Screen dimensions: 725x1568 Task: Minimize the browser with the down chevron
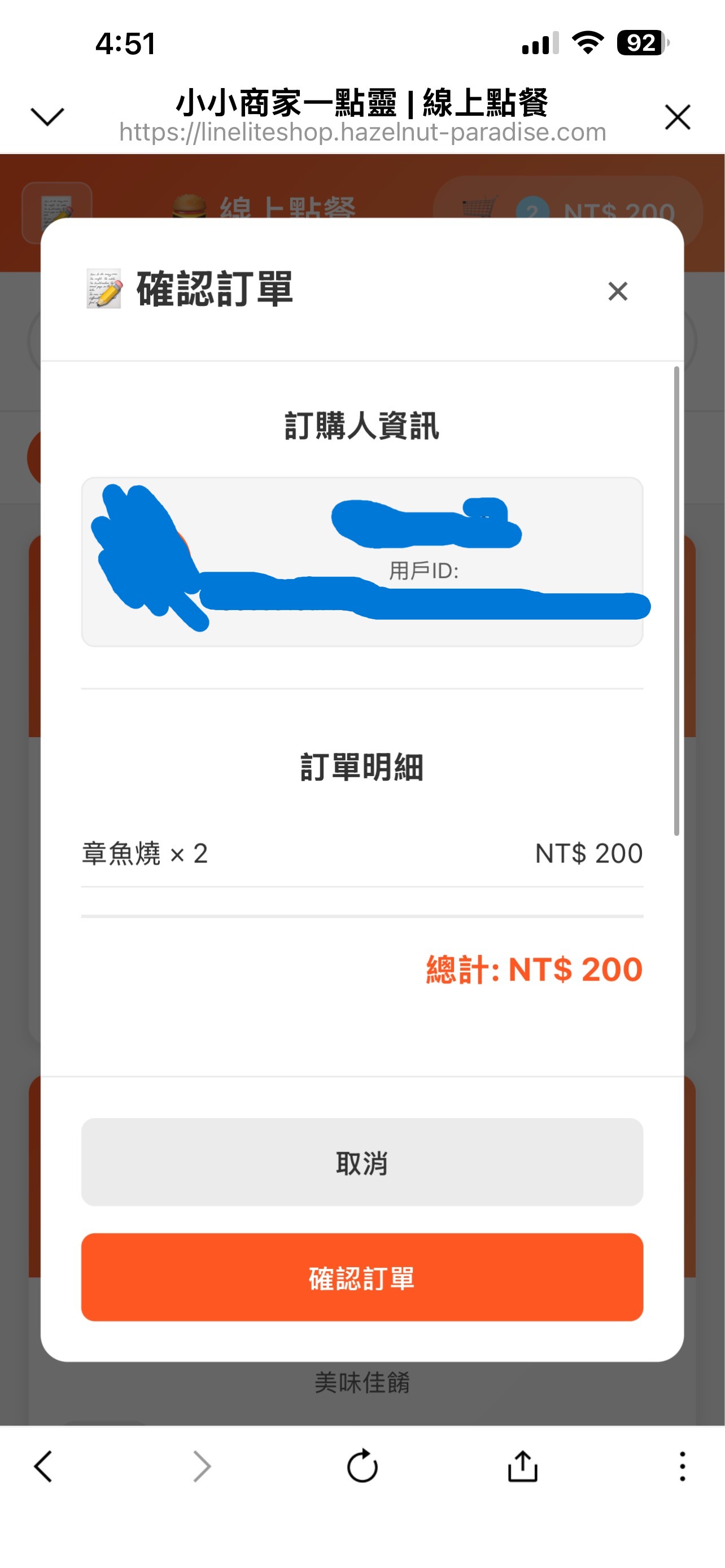tap(47, 117)
